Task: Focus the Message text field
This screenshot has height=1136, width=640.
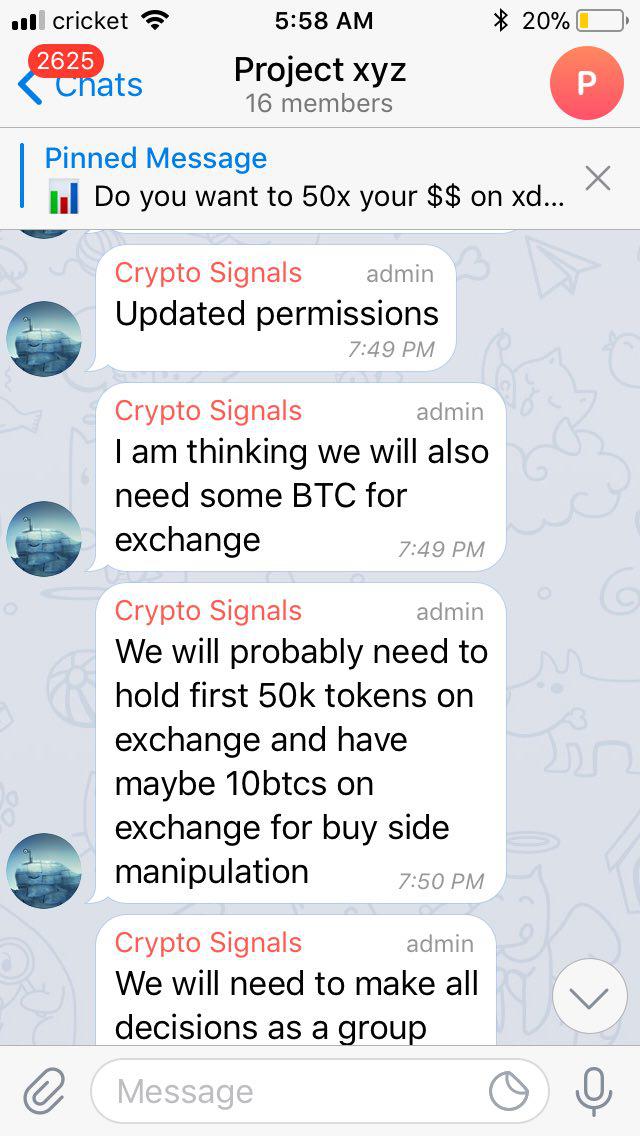Action: click(290, 1091)
